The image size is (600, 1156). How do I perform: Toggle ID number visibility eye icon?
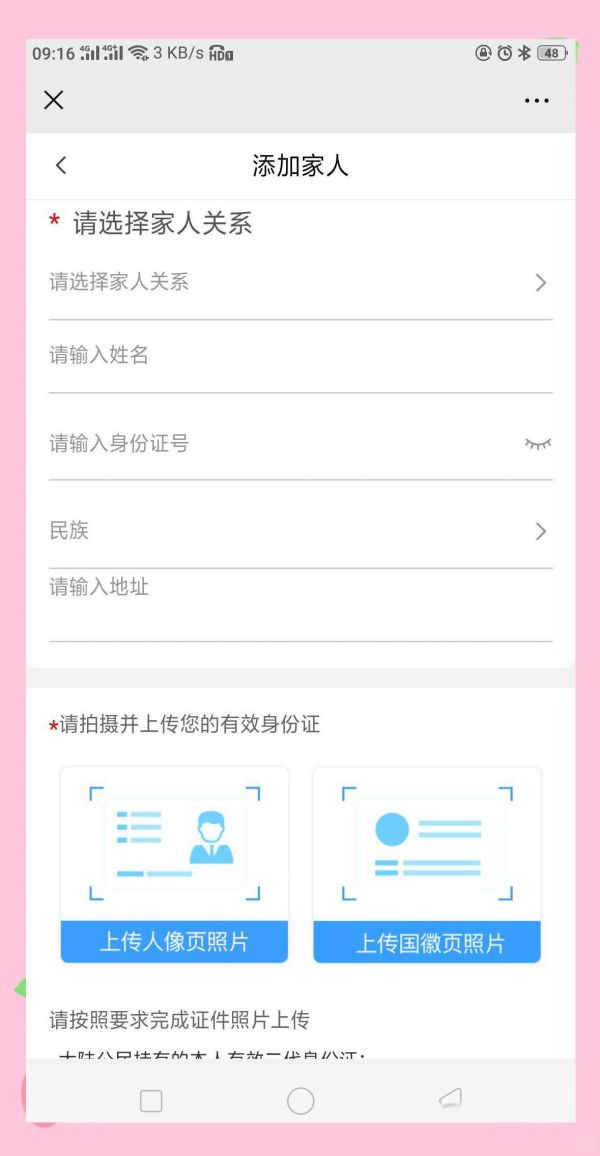coord(538,444)
